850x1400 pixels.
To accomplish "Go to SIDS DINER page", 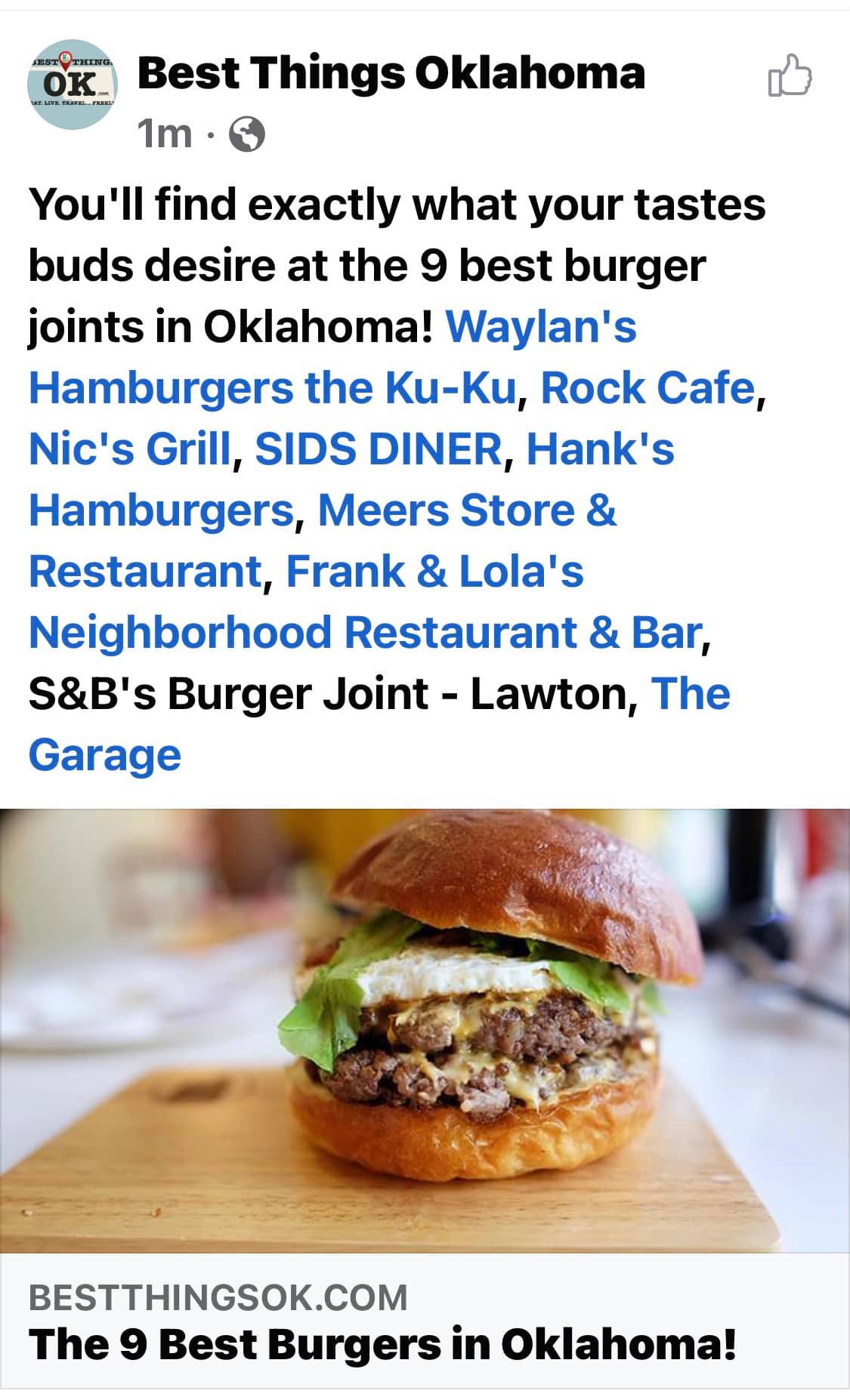I will point(379,449).
